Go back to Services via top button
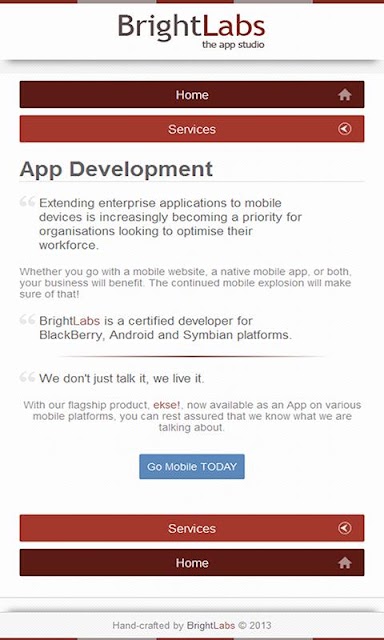This screenshot has height=640, width=384. tap(192, 129)
